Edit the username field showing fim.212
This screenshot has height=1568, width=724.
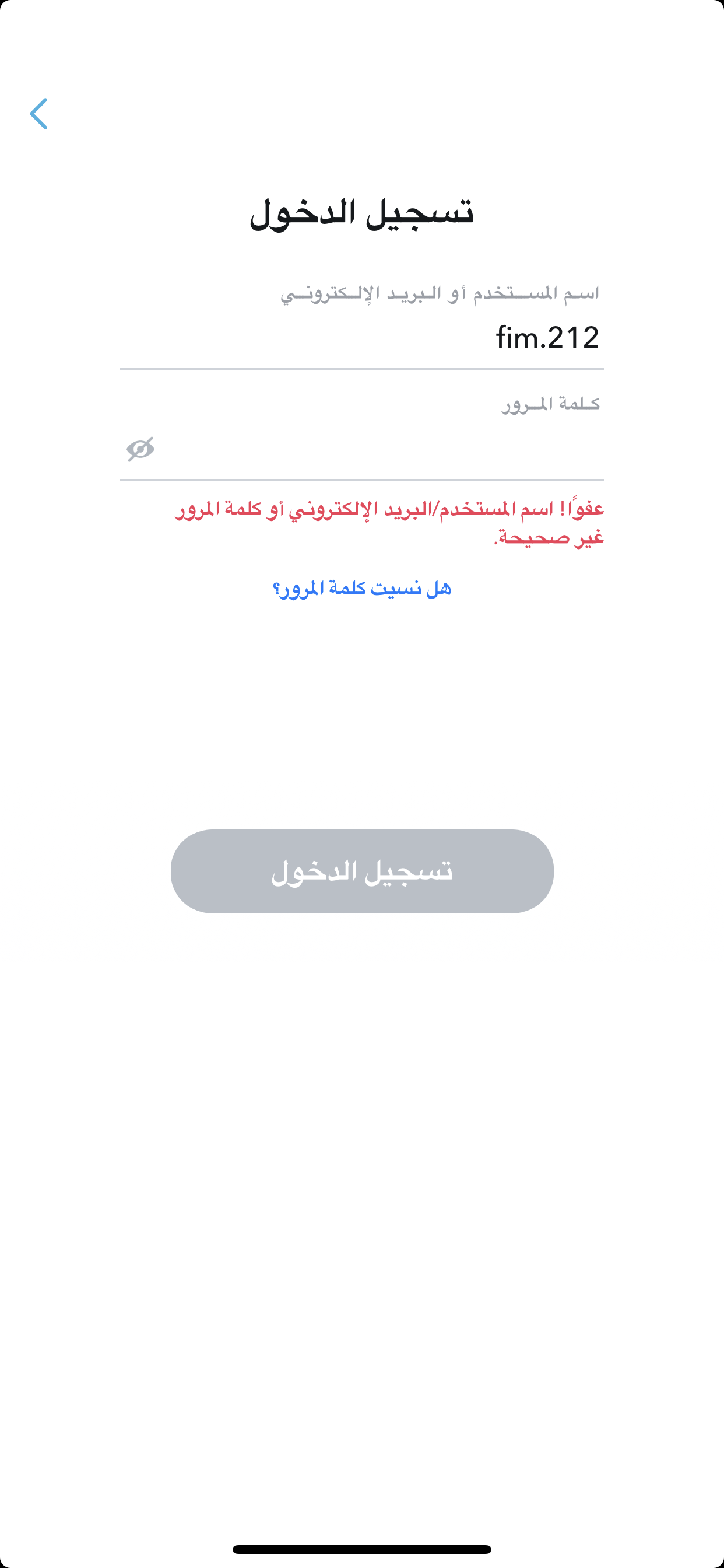361,337
